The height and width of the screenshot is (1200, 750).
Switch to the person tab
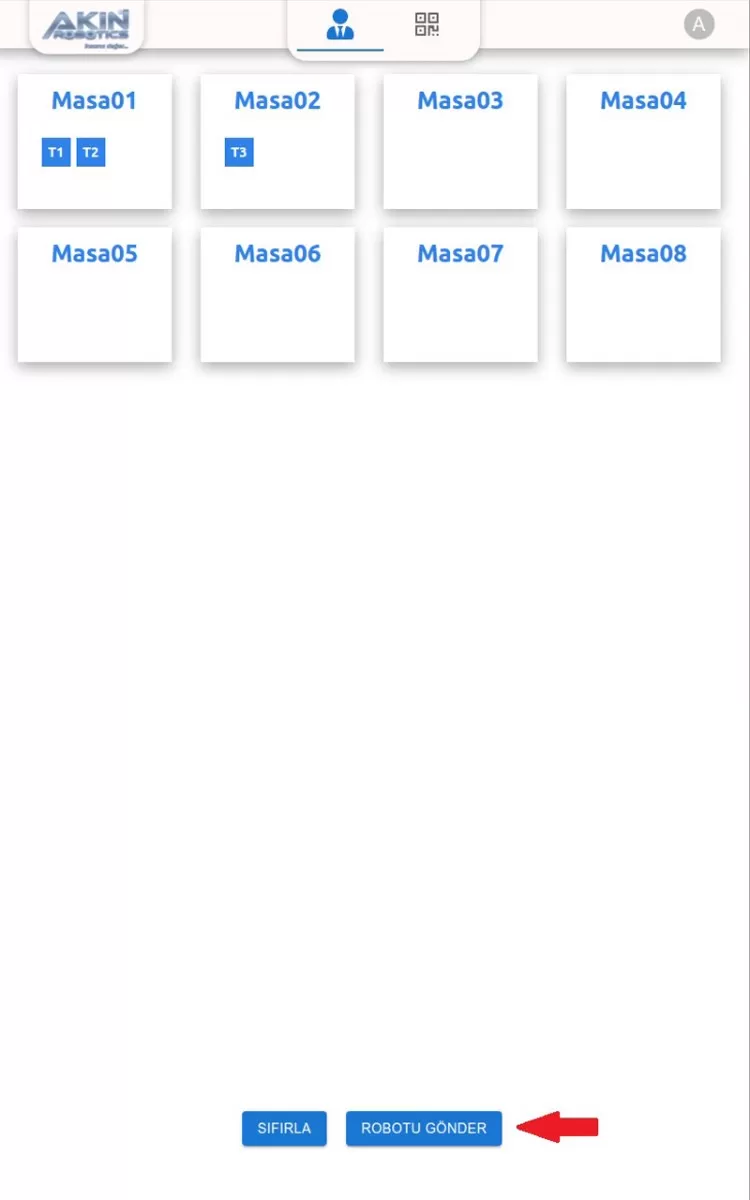[340, 25]
